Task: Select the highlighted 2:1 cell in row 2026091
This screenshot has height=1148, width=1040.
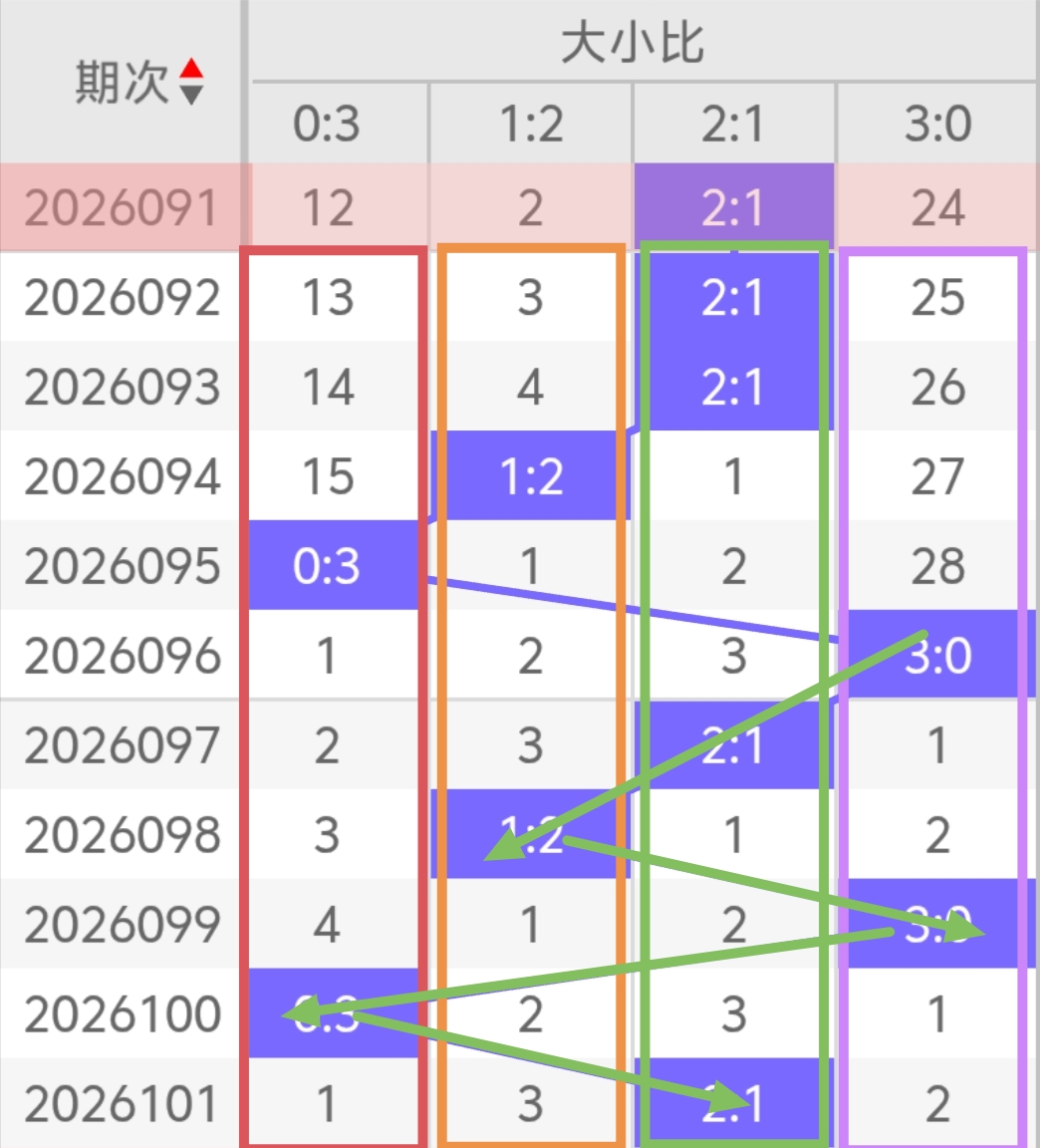Action: coord(733,208)
